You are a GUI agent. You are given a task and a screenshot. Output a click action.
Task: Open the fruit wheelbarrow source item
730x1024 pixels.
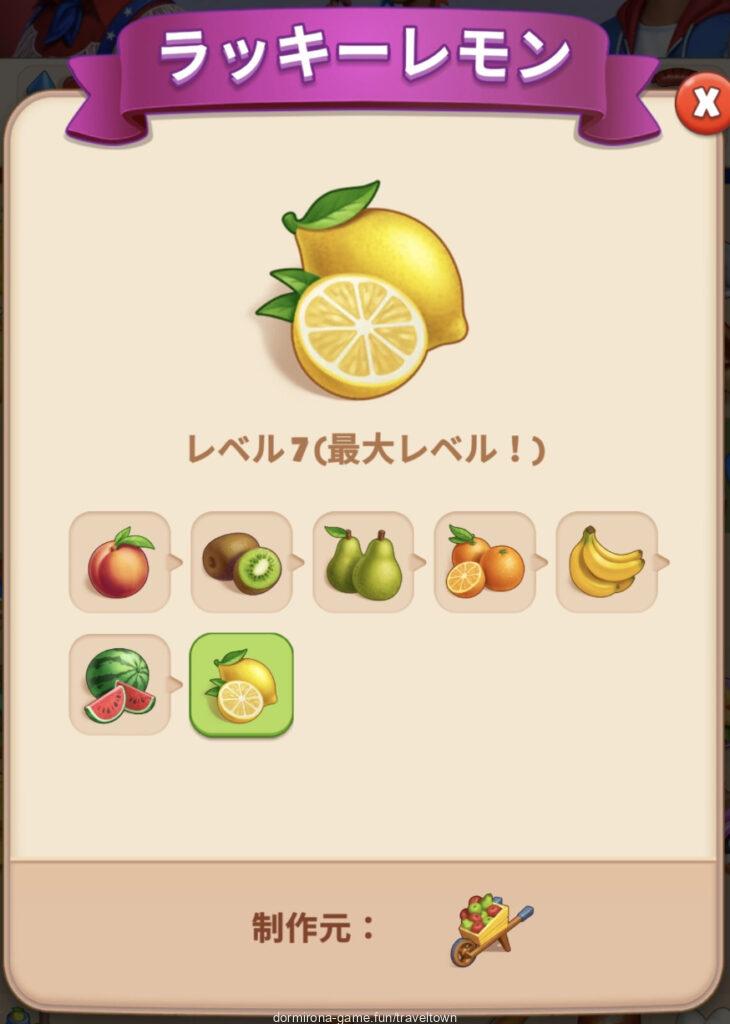point(490,929)
